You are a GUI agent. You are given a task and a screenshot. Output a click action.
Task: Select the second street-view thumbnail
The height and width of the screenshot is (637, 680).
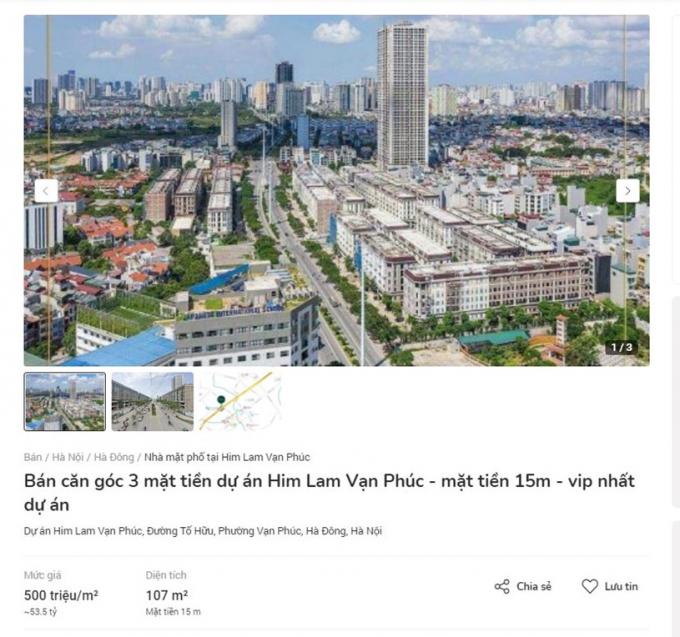click(152, 402)
